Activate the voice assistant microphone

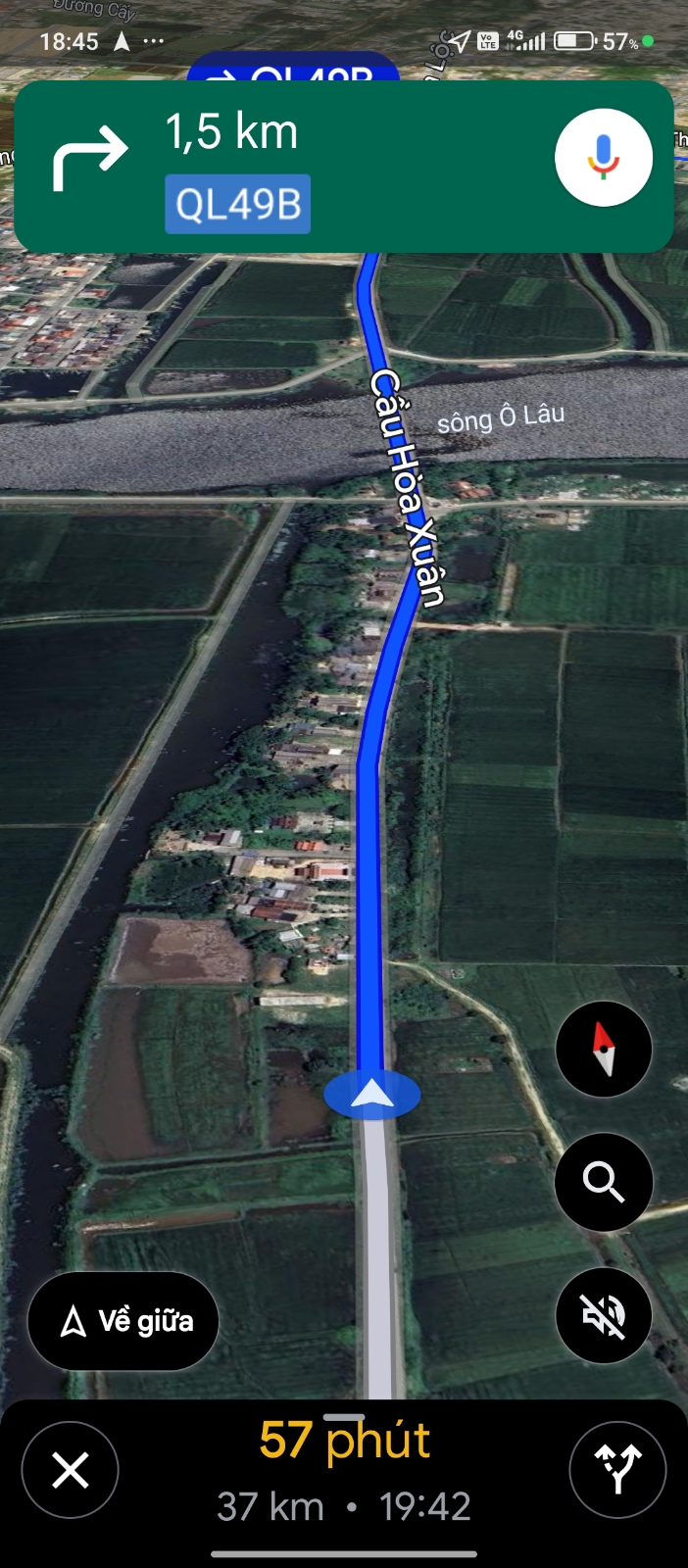(603, 158)
